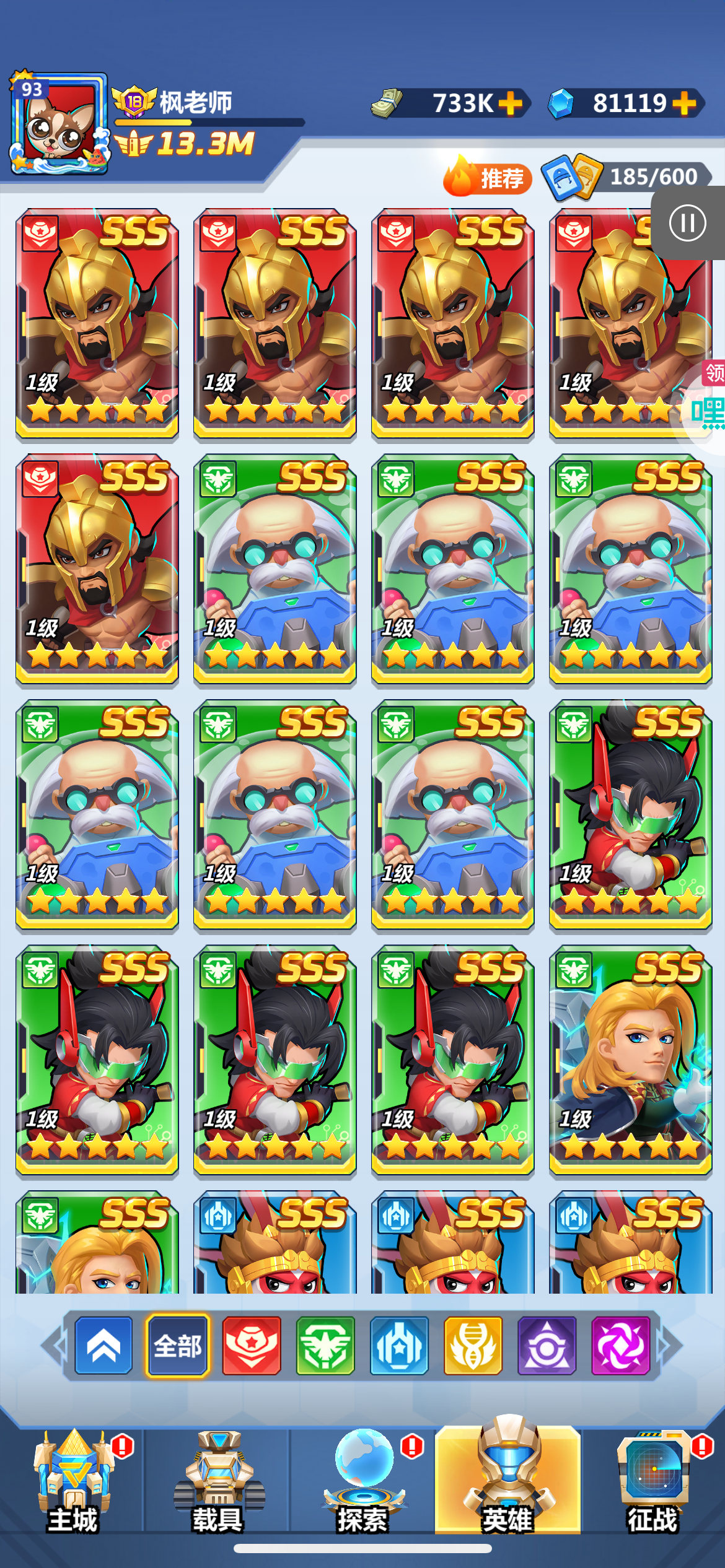Filter heroes by the green faction icon
The height and width of the screenshot is (1568, 725).
point(325,1346)
